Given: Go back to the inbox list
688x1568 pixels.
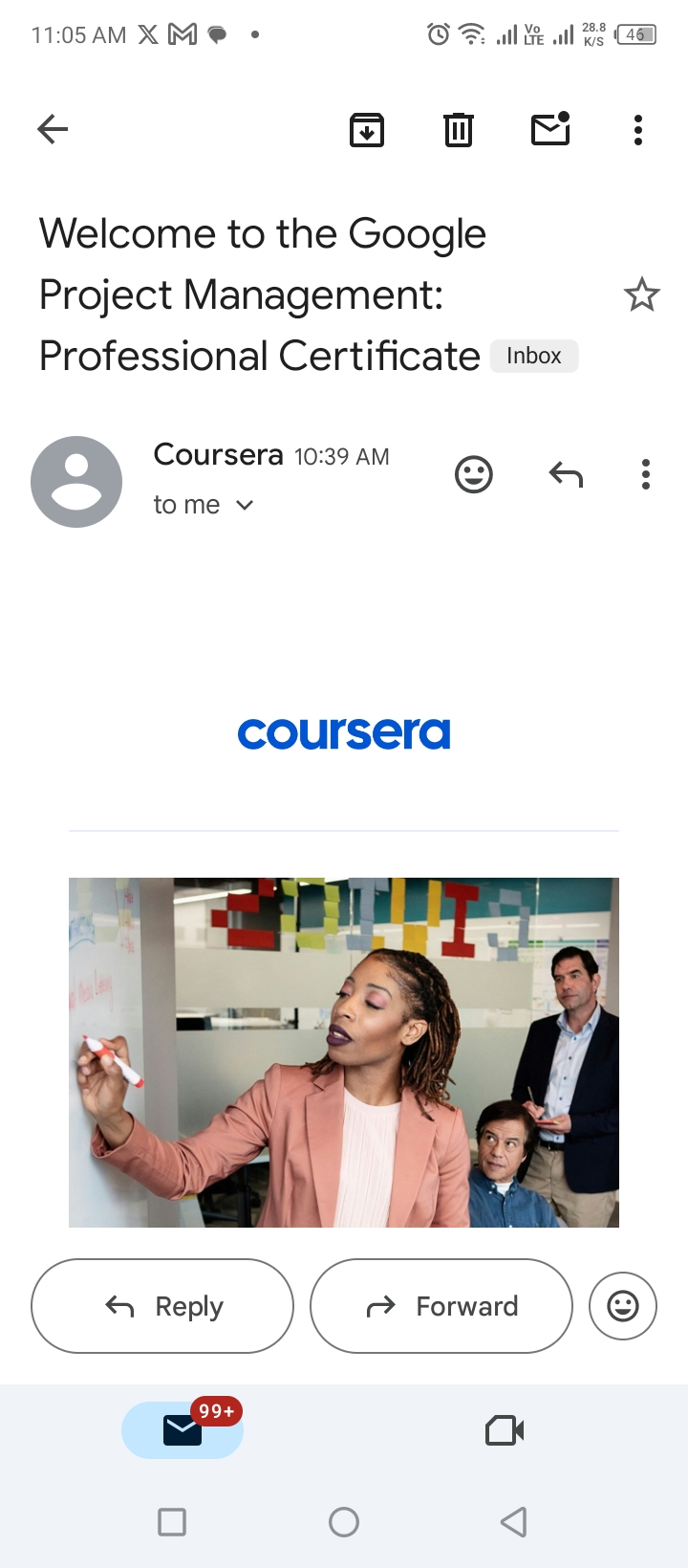Looking at the screenshot, I should coord(53,129).
